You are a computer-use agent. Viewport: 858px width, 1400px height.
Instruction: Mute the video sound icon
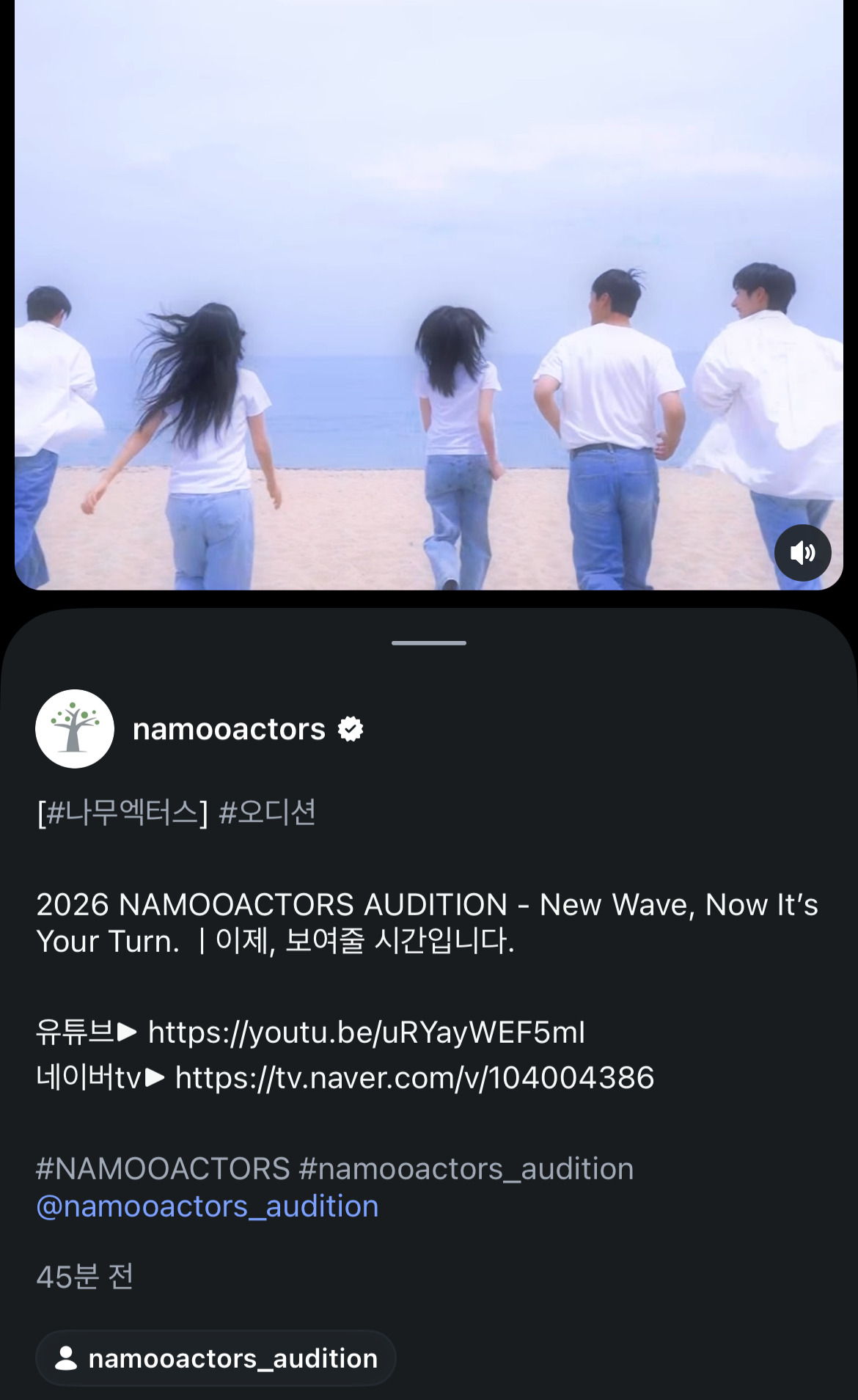802,553
